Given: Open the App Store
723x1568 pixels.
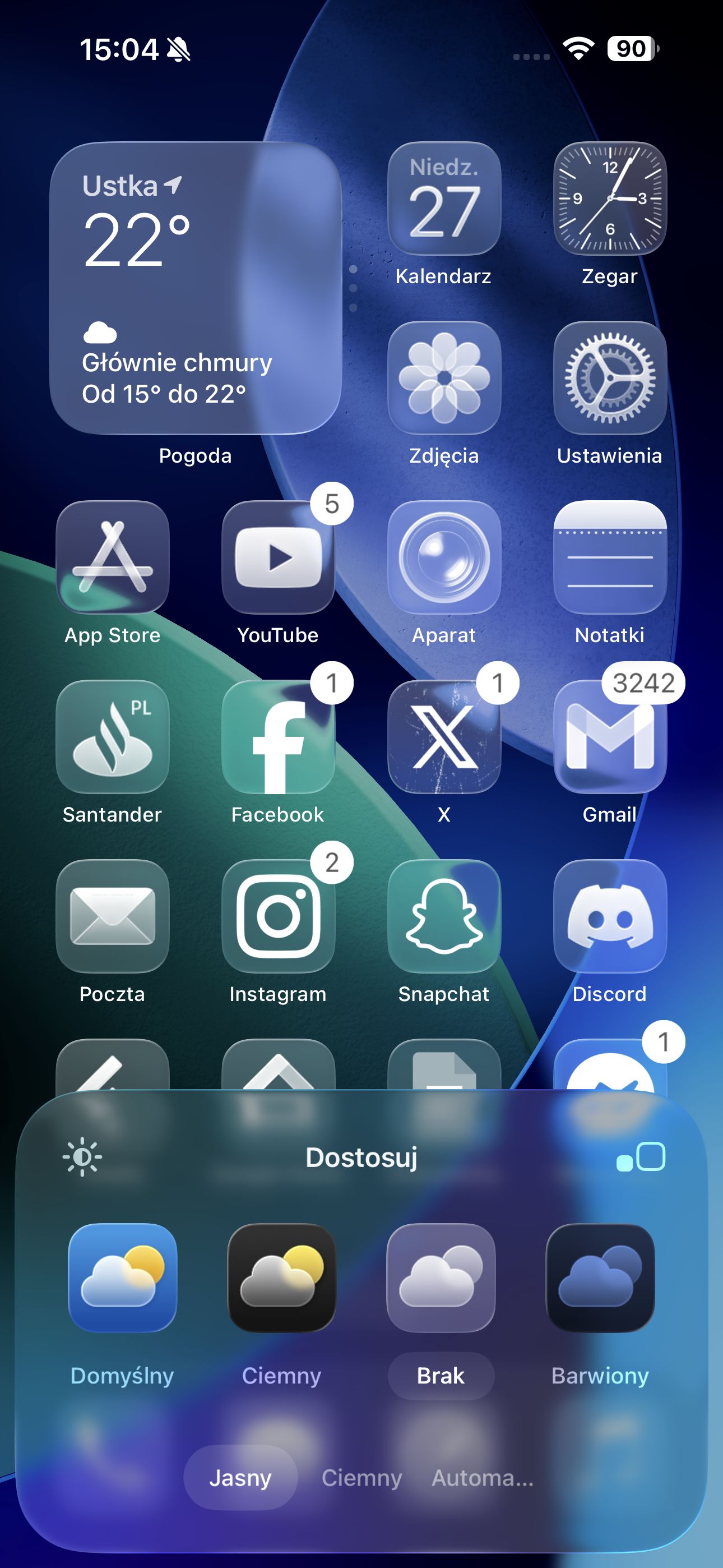Looking at the screenshot, I should point(112,557).
